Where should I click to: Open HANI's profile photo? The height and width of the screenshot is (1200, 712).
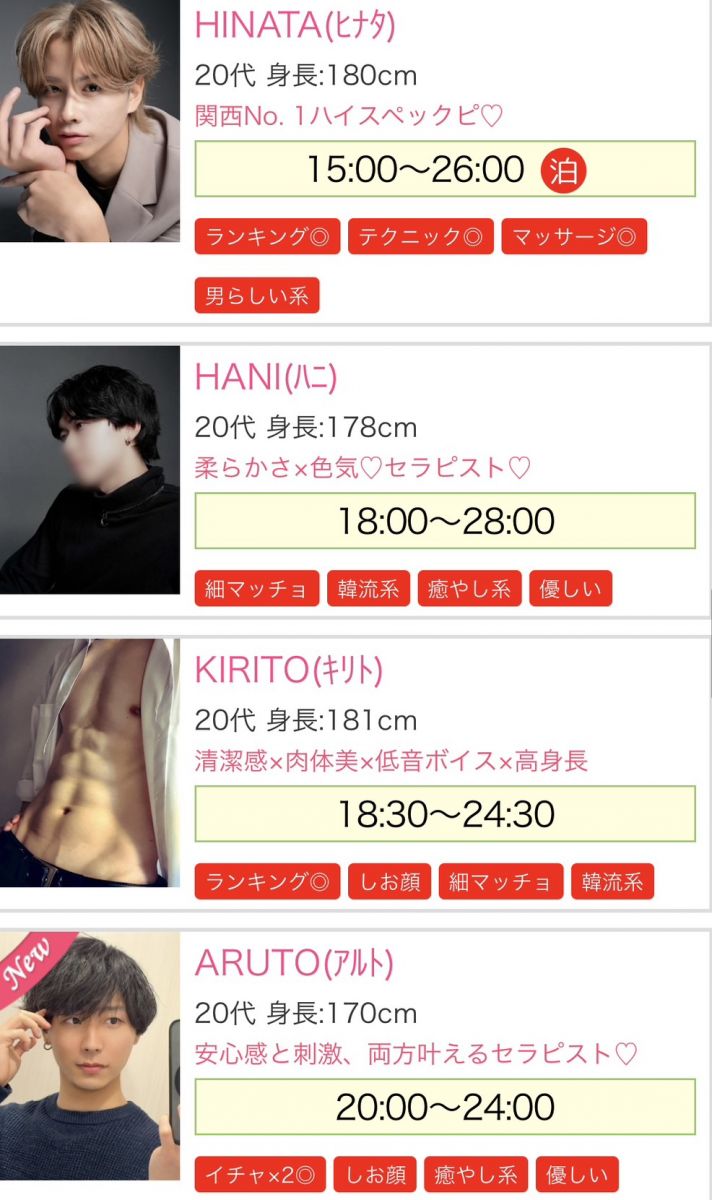(90, 470)
